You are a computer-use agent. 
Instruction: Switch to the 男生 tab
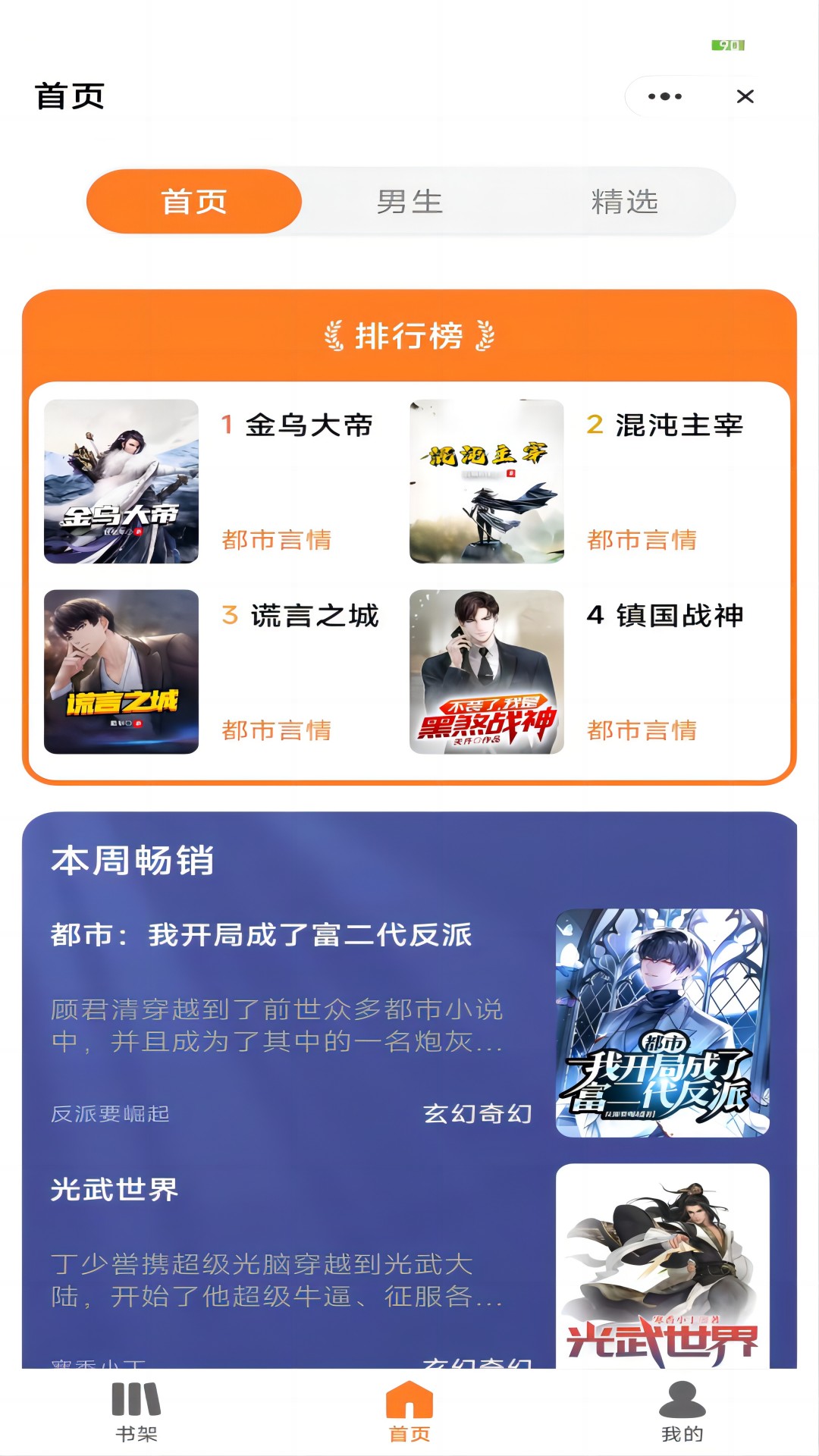[x=409, y=202]
